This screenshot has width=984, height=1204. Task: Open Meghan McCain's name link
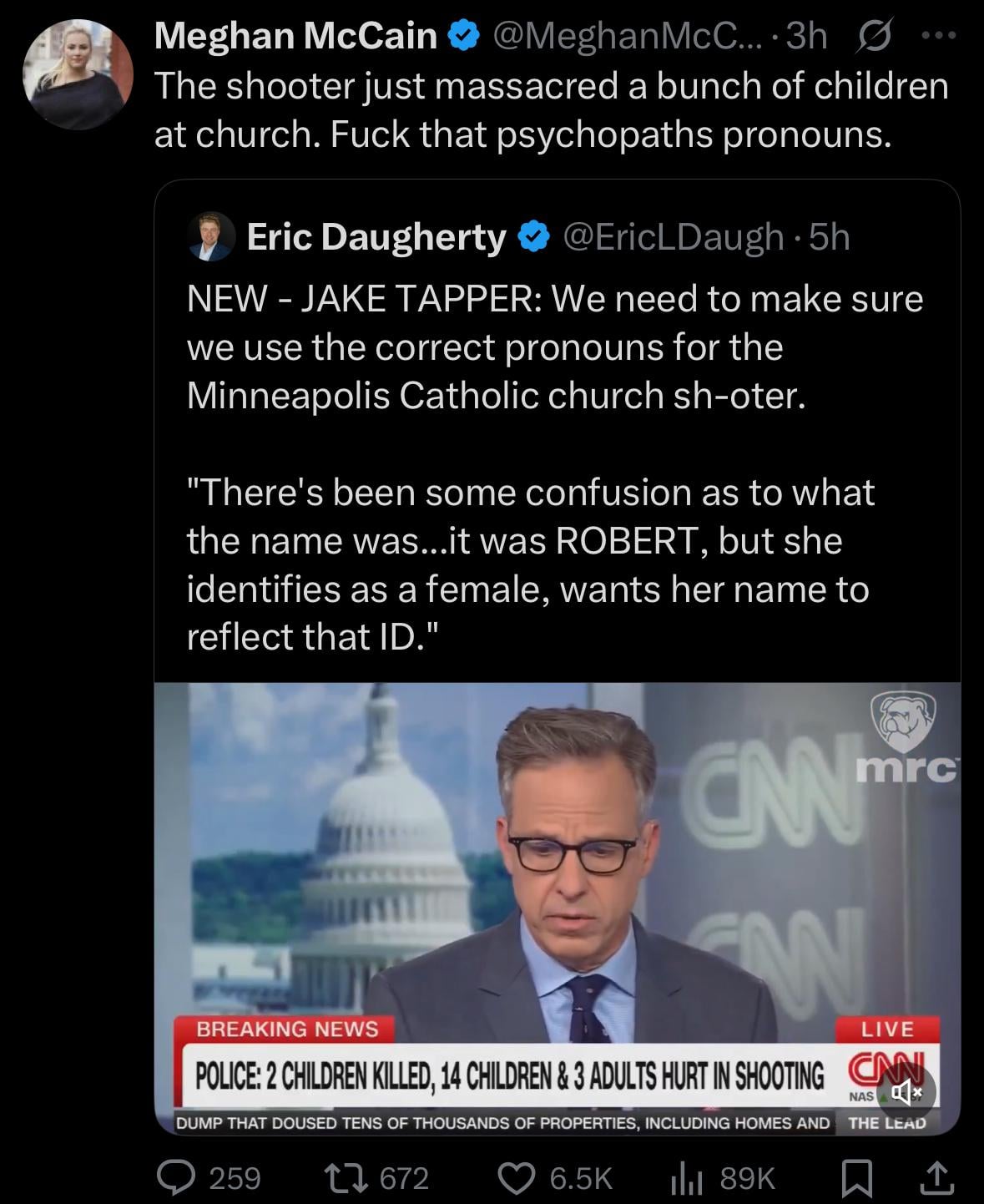(295, 36)
